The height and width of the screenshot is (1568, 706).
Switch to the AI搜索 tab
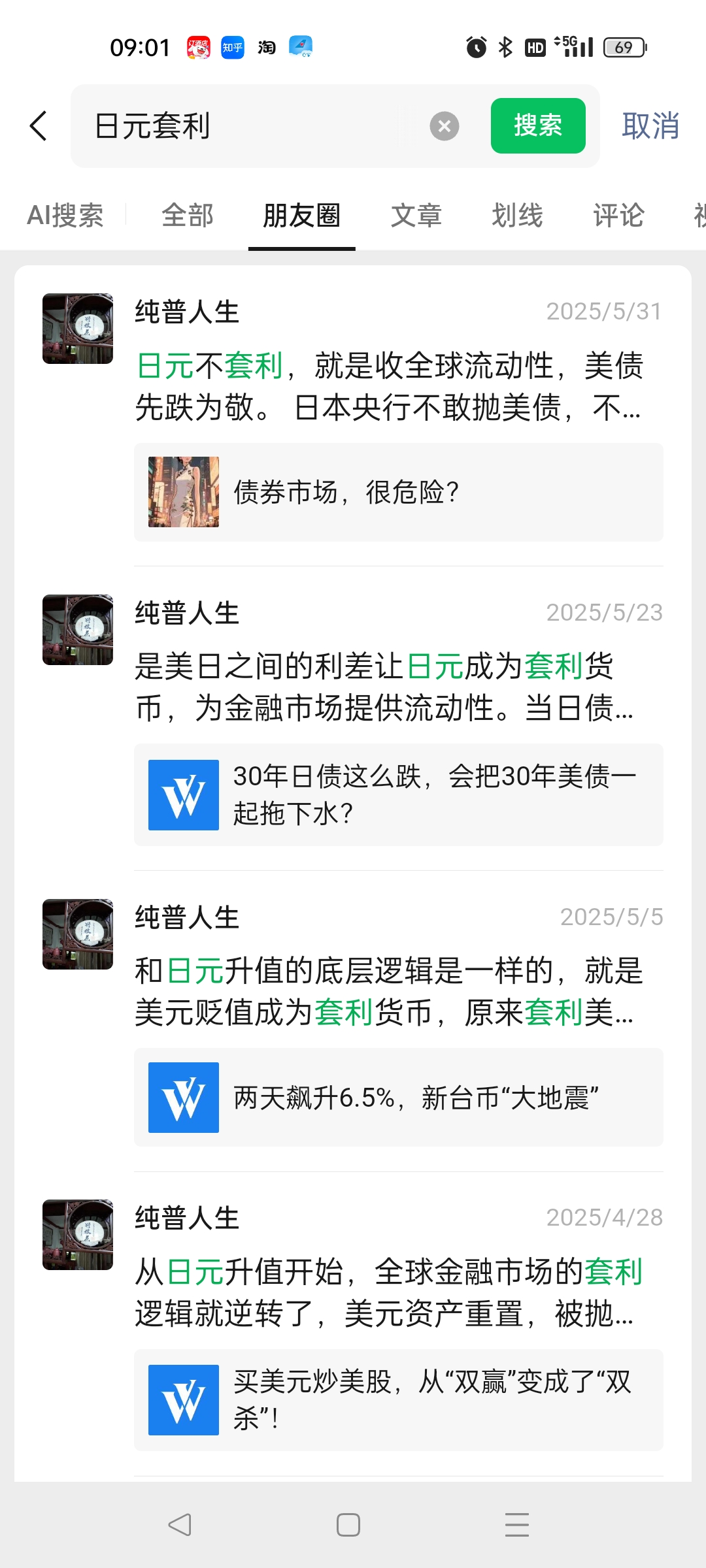click(x=65, y=216)
